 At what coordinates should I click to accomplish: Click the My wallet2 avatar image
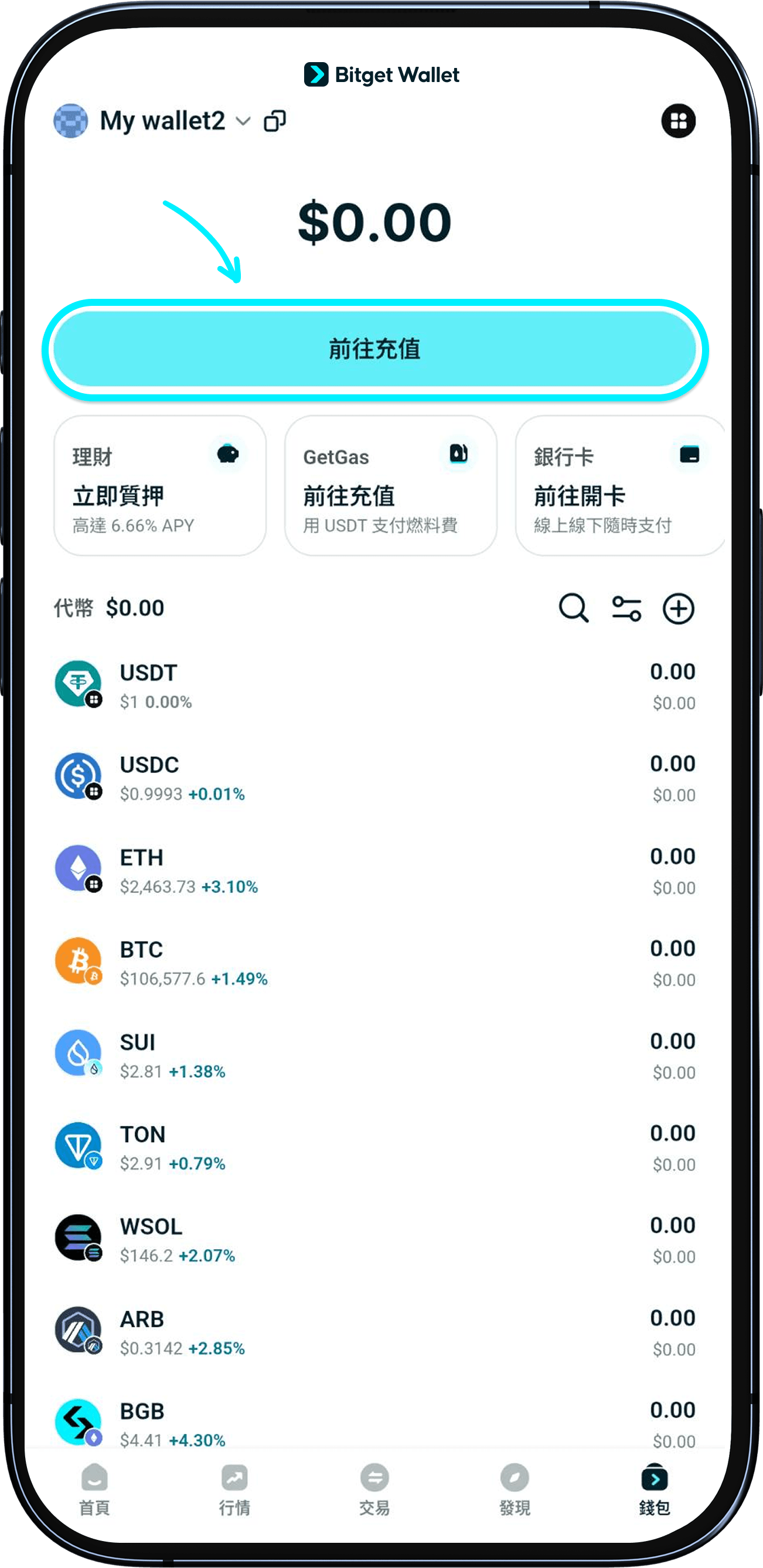[71, 121]
